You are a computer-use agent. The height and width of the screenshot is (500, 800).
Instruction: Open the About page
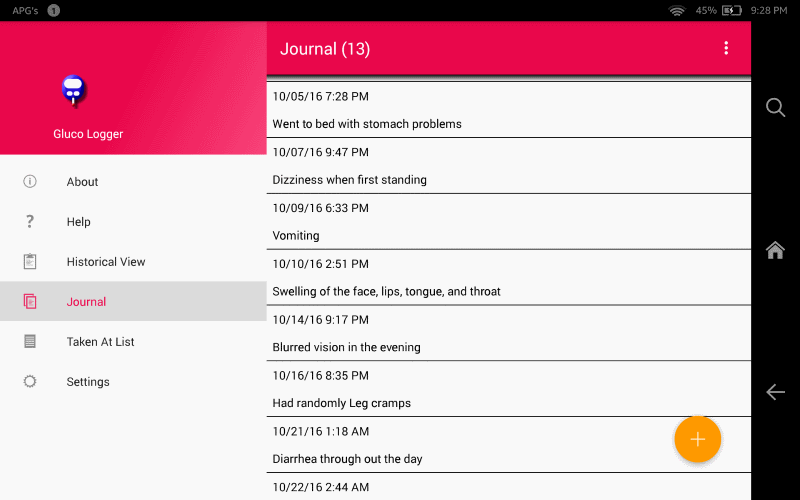pos(82,182)
